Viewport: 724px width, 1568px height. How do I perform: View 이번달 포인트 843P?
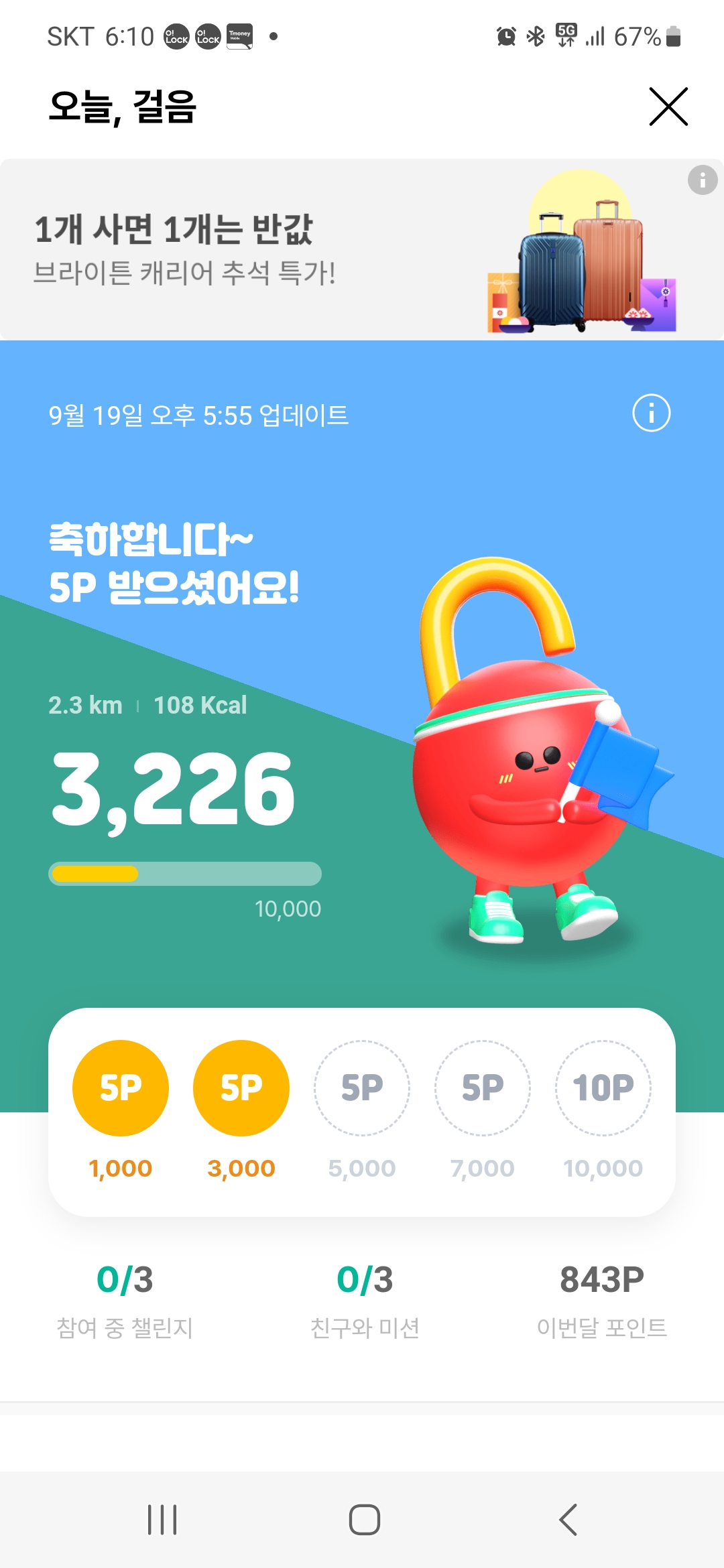[601, 1299]
